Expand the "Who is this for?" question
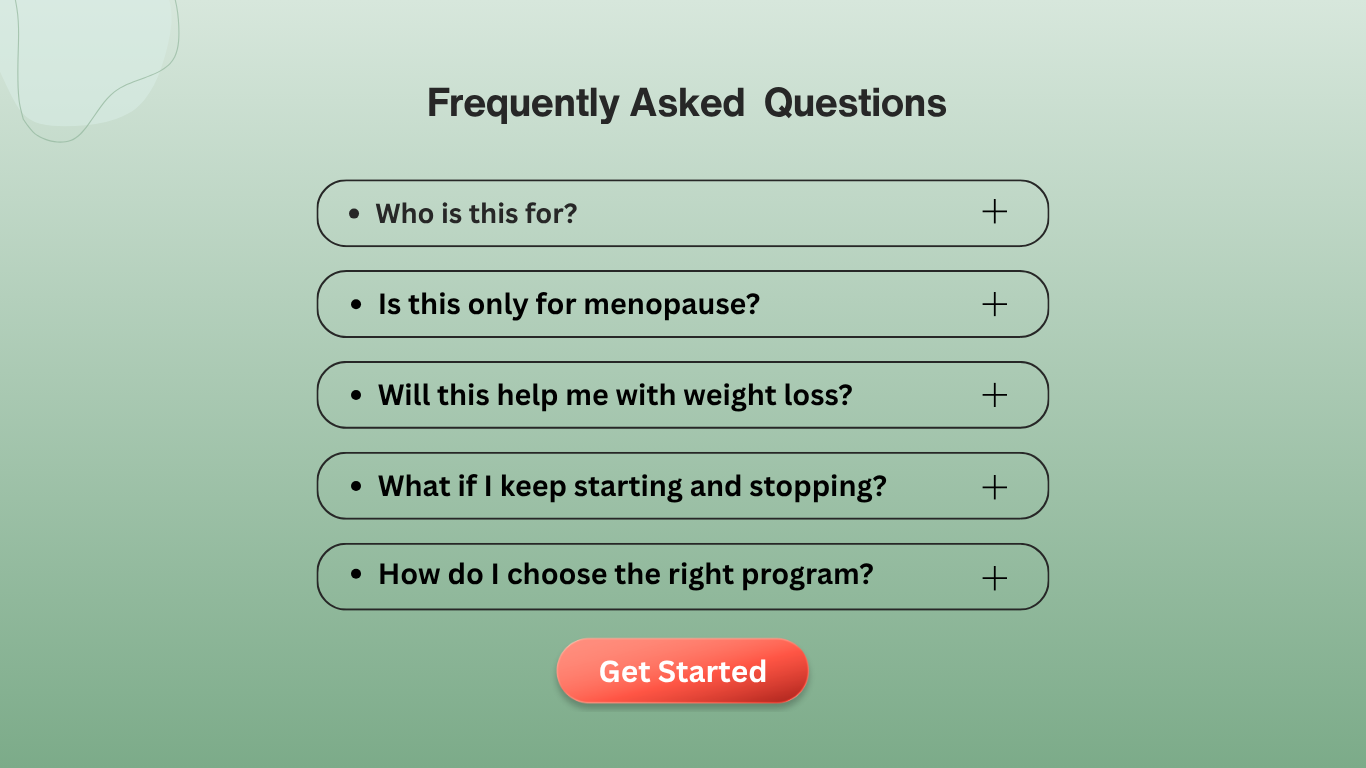 682,213
